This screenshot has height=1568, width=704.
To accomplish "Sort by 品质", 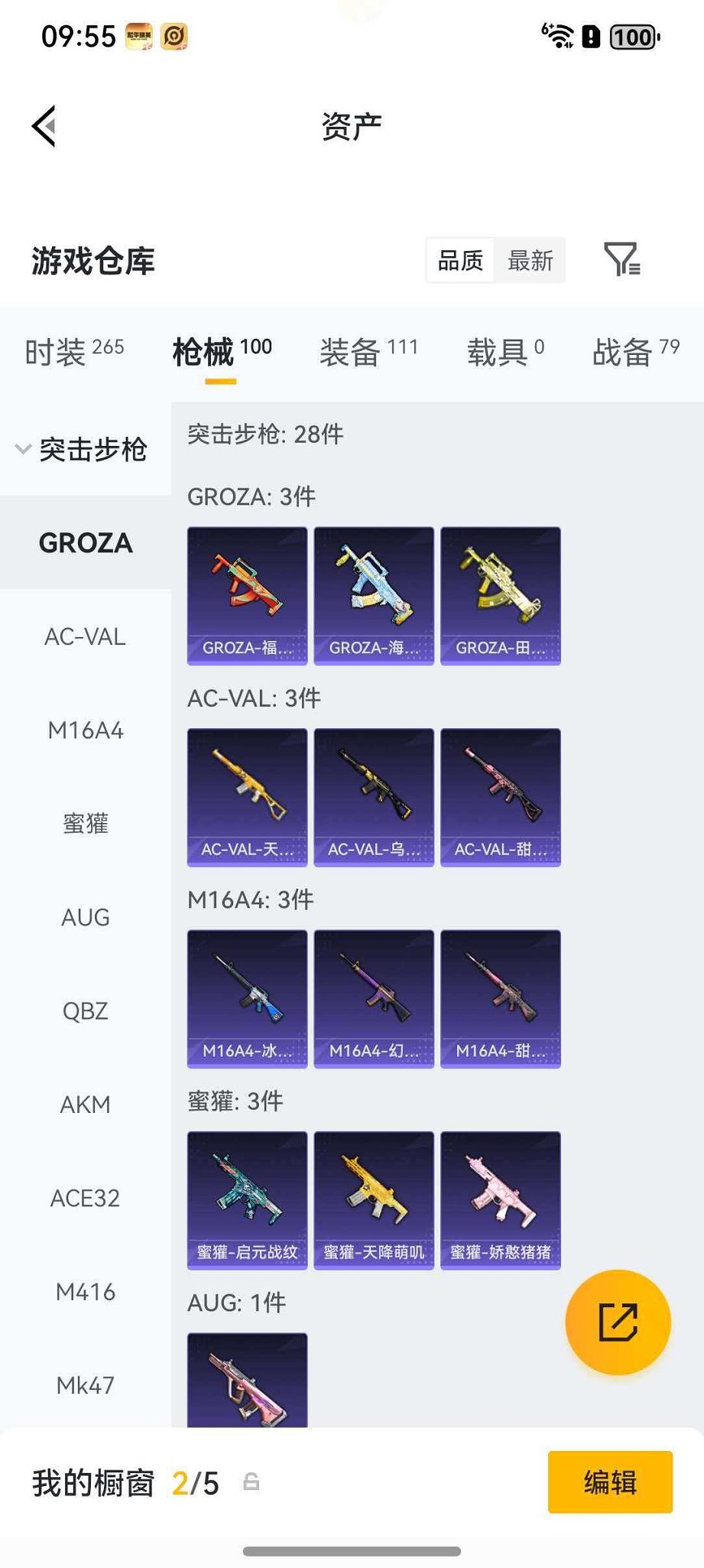I will tap(460, 261).
